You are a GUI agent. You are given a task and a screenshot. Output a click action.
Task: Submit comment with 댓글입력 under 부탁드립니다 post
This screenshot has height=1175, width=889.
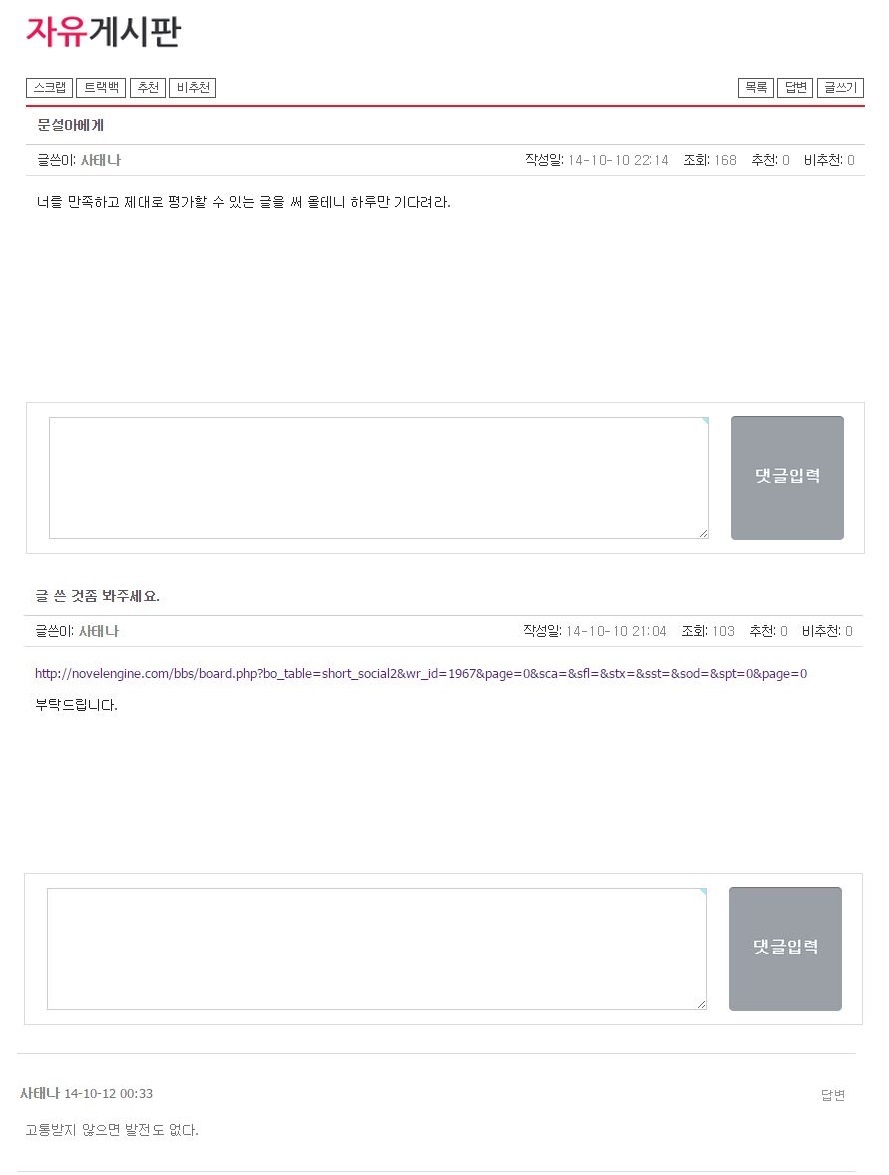[785, 948]
